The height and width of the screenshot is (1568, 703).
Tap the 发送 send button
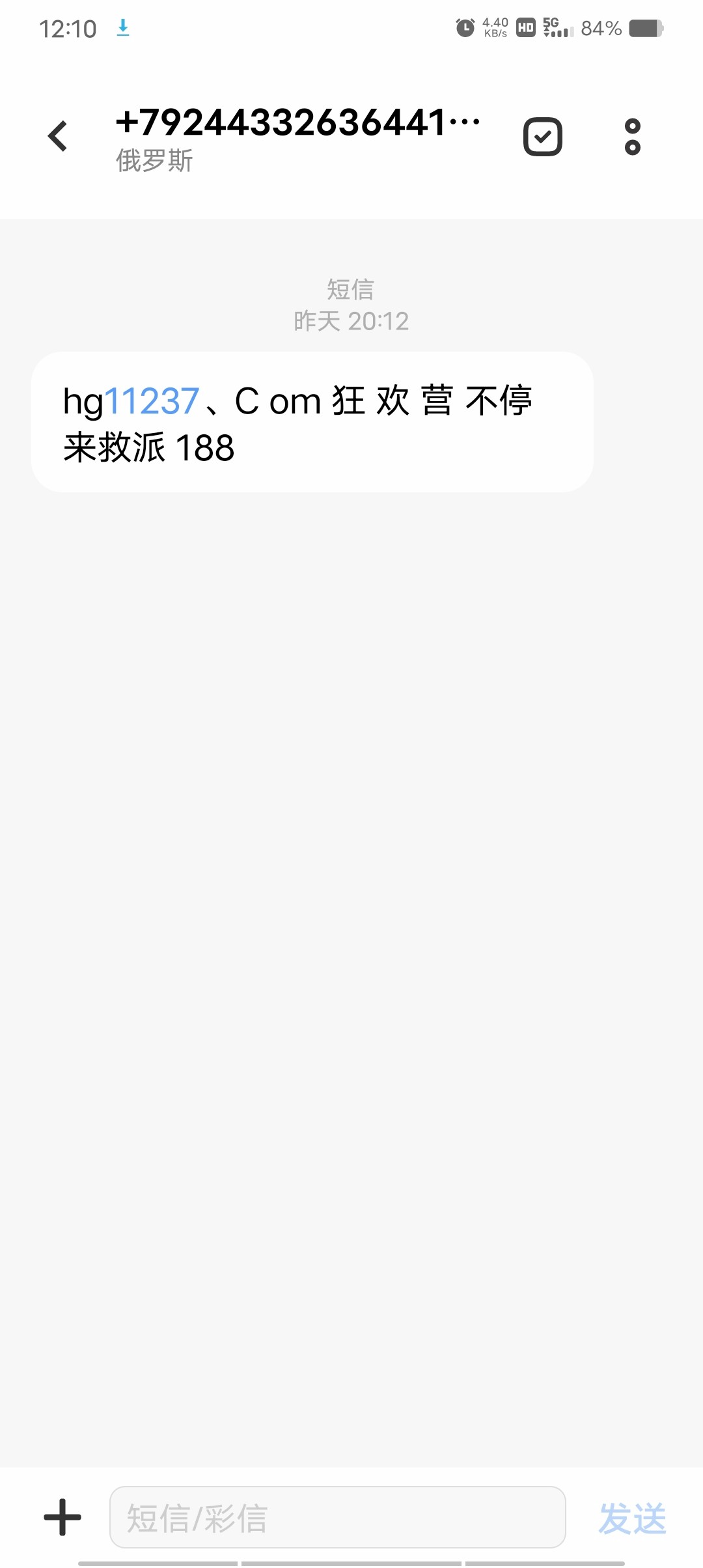[632, 1519]
